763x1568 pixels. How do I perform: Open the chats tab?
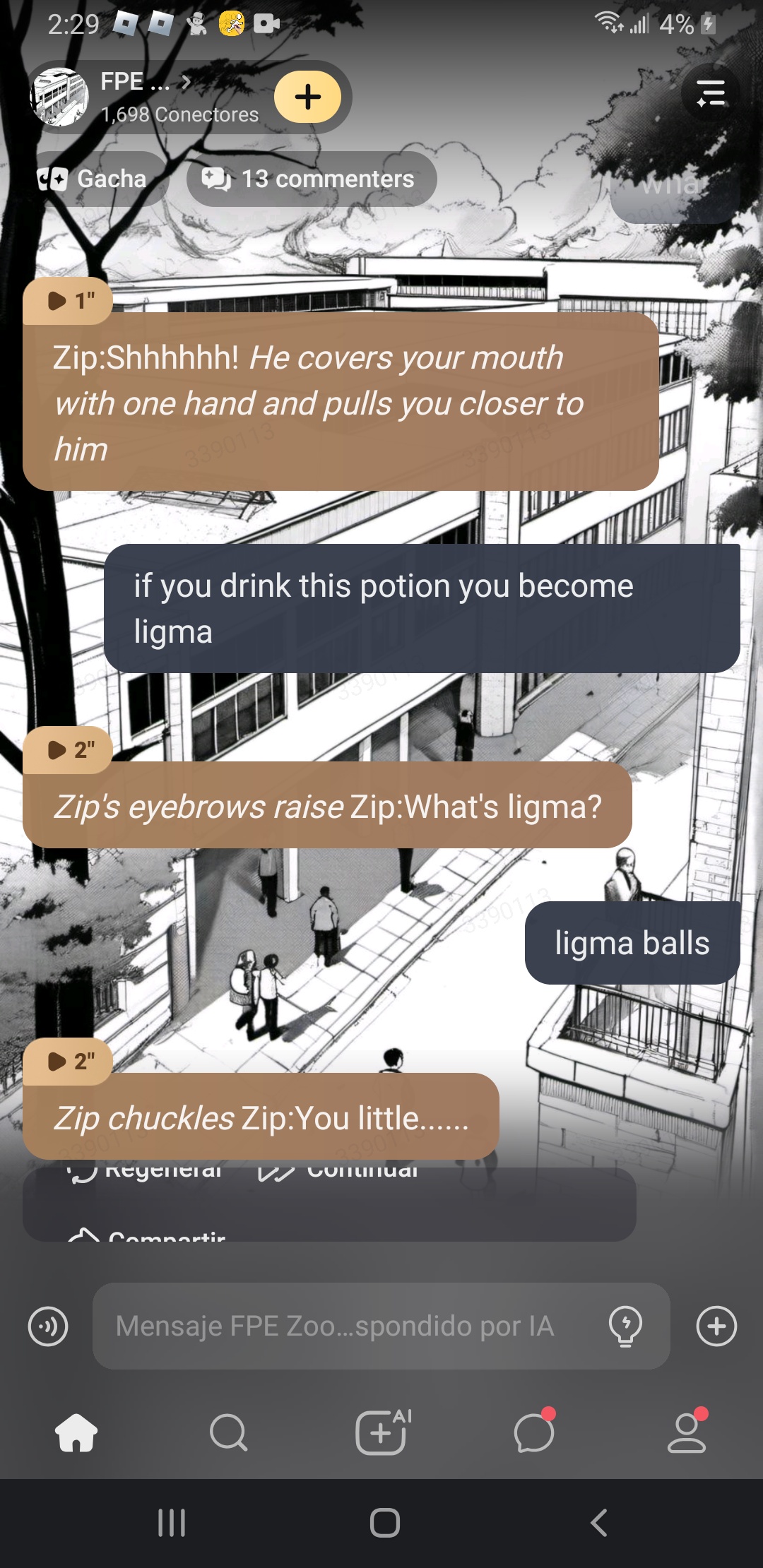(534, 1432)
